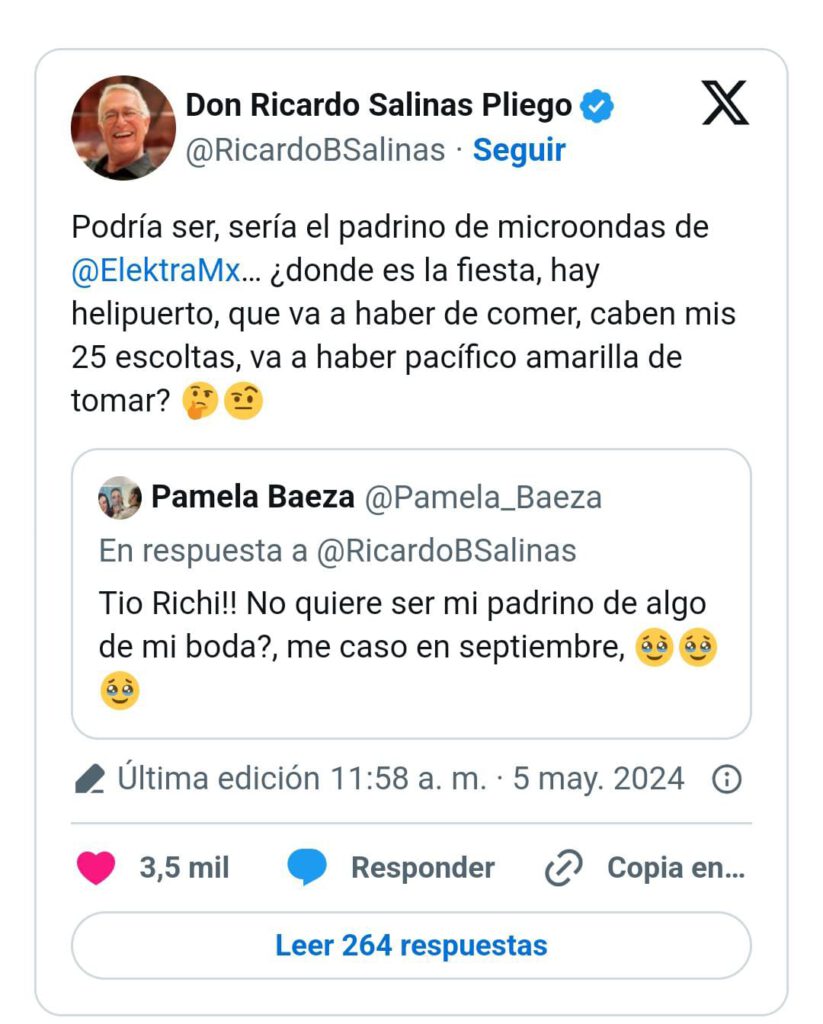Open Don Ricardo Salinas Pliego's profile picture
The height and width of the screenshot is (1024, 823).
123,128
